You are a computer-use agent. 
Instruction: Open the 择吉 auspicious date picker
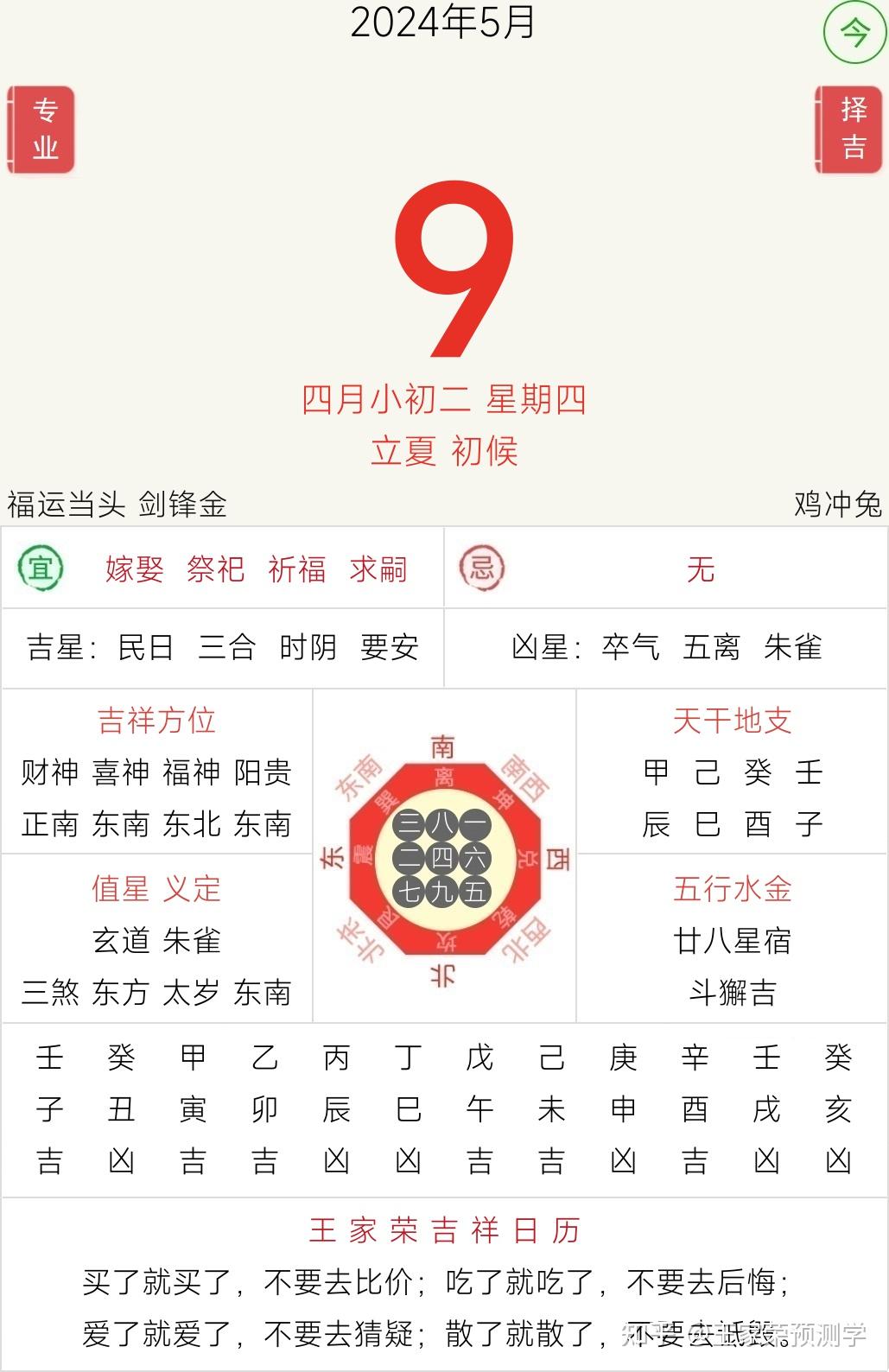(x=848, y=130)
